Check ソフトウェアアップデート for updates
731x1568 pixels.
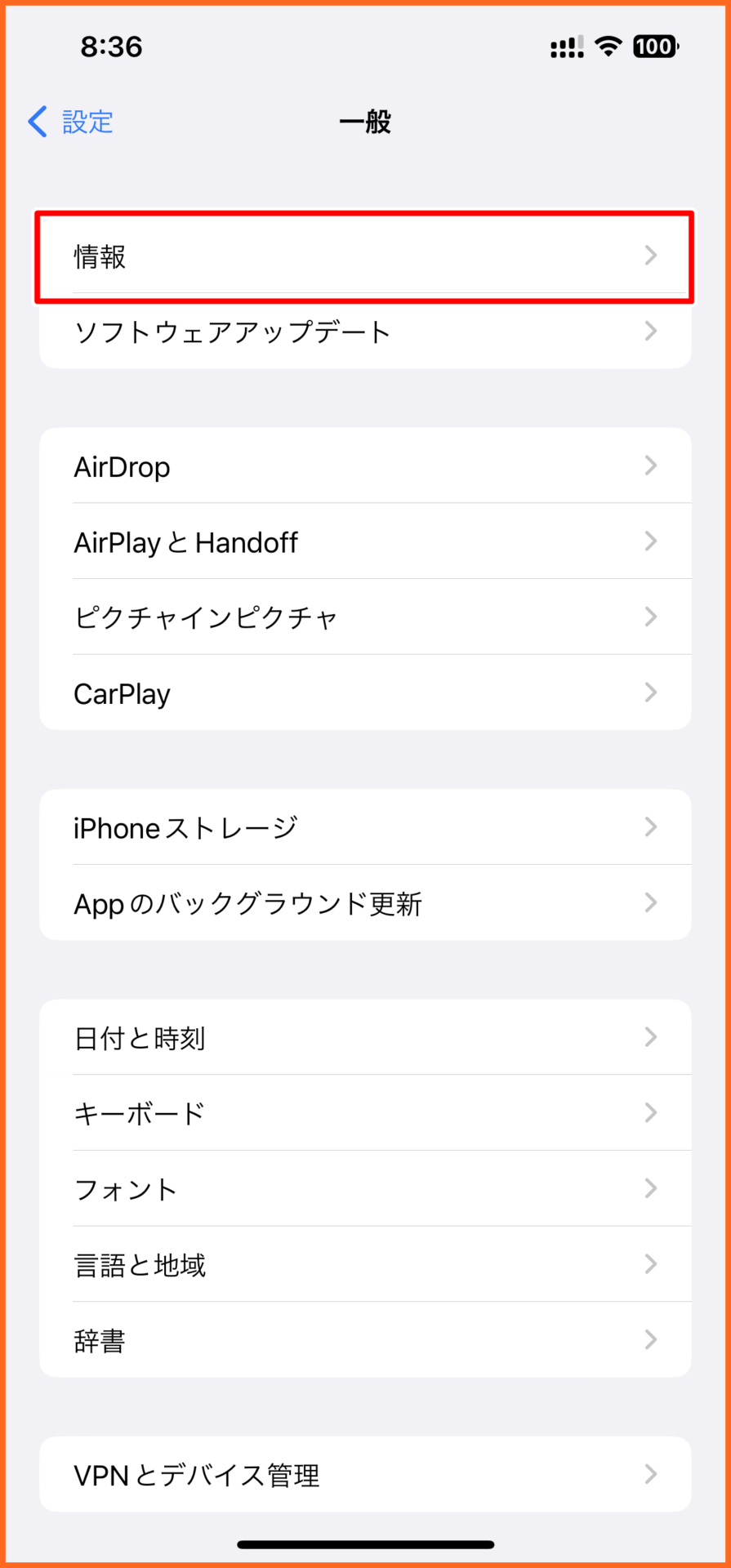(x=365, y=332)
